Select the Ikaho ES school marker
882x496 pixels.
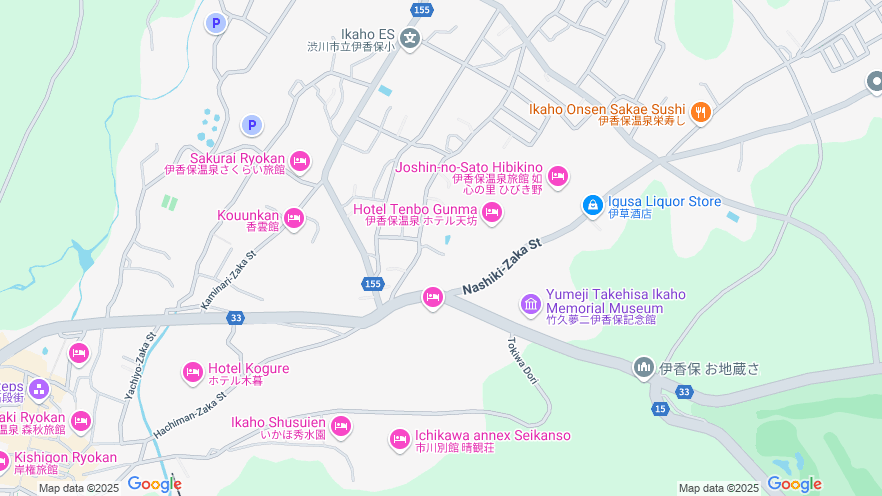click(410, 39)
